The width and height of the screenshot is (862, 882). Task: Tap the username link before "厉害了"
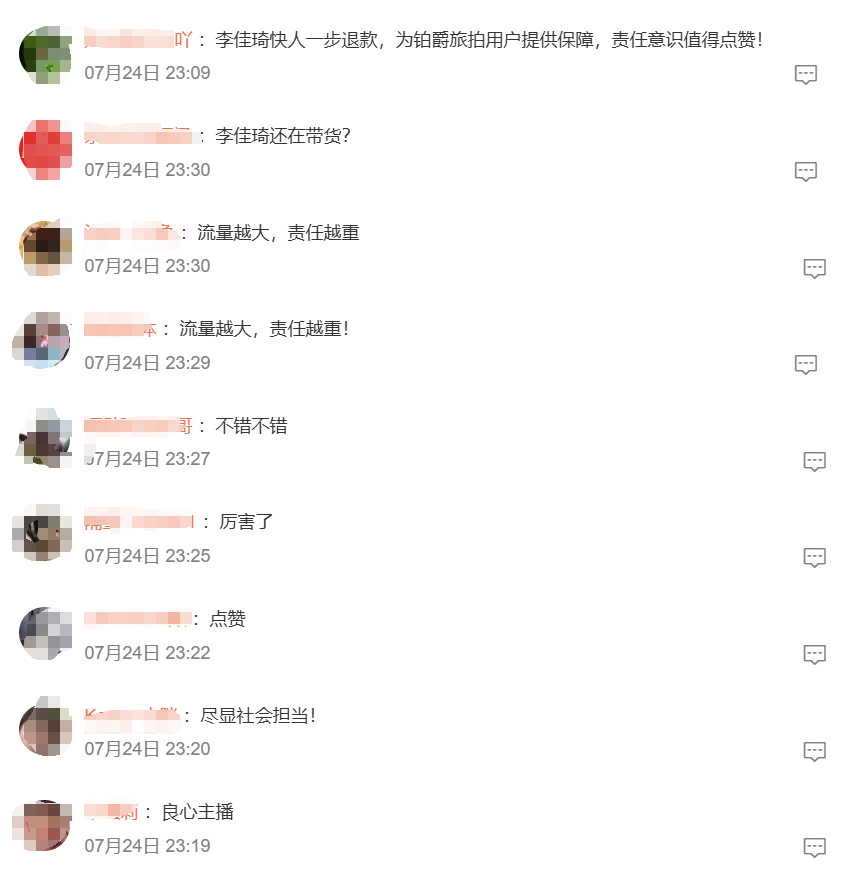[139, 522]
